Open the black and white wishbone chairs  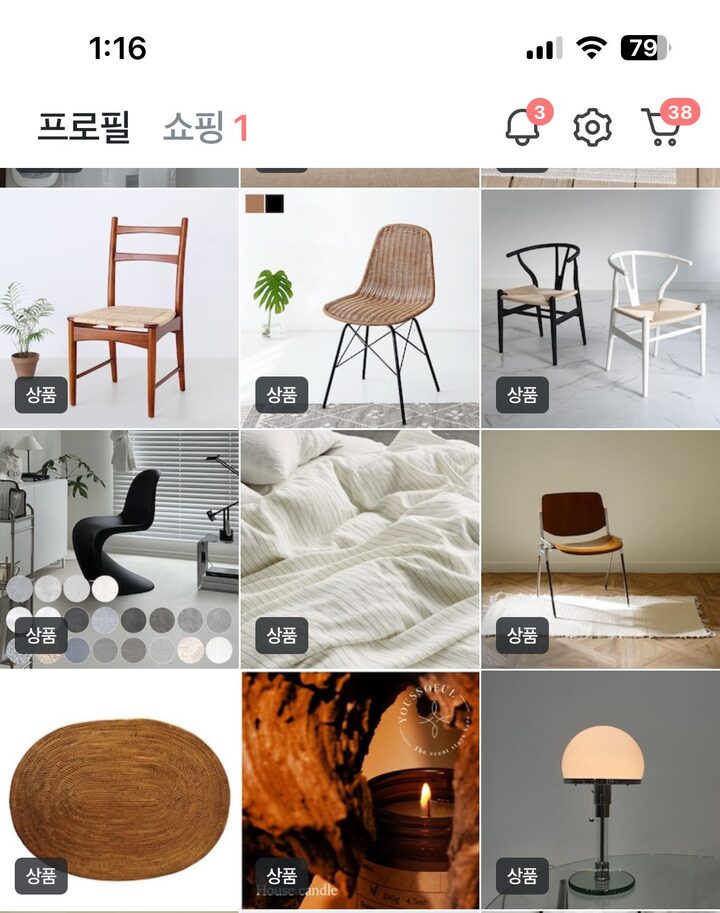600,308
